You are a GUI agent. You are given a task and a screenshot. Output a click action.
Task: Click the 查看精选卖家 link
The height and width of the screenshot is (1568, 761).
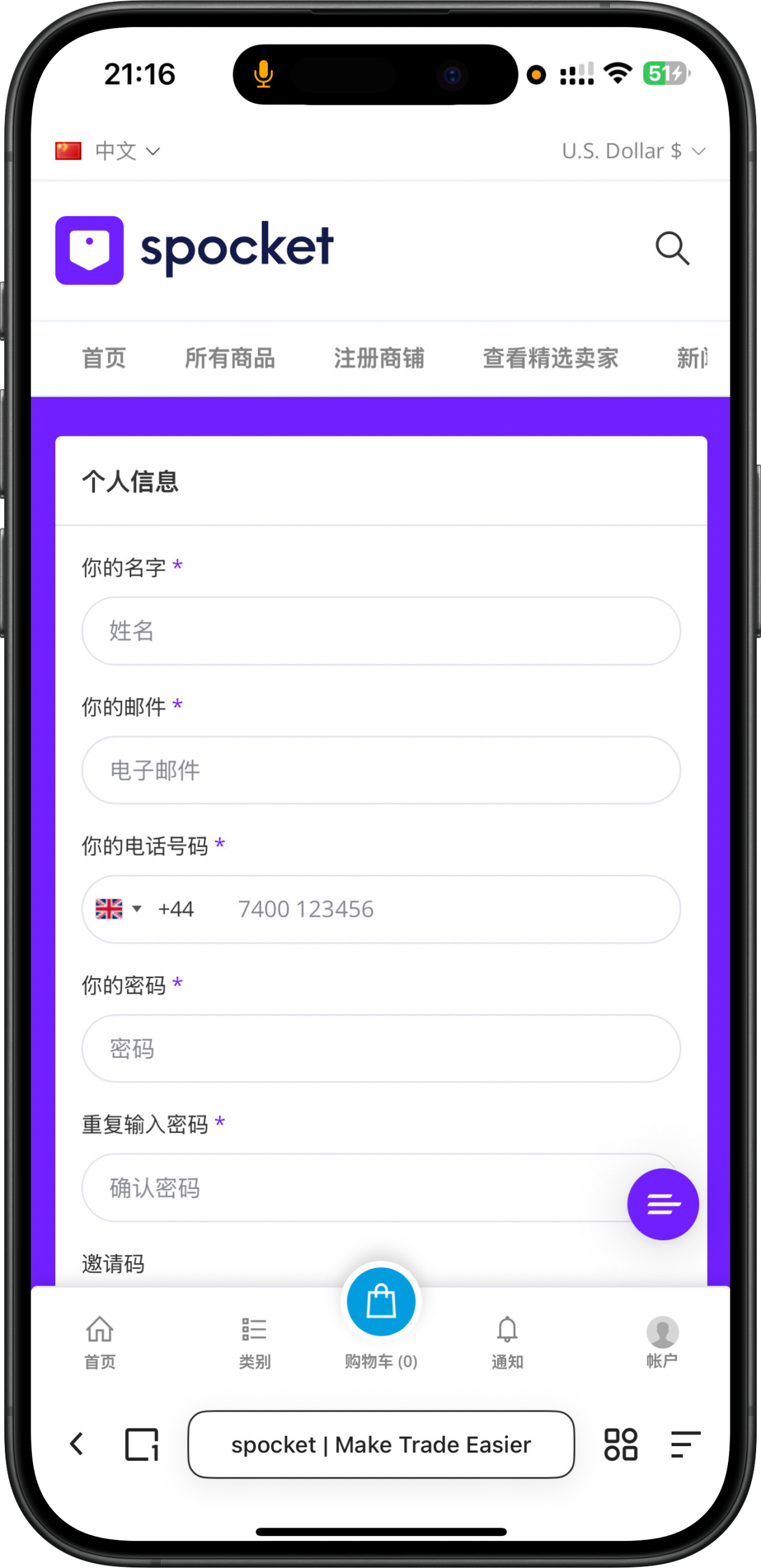click(550, 358)
